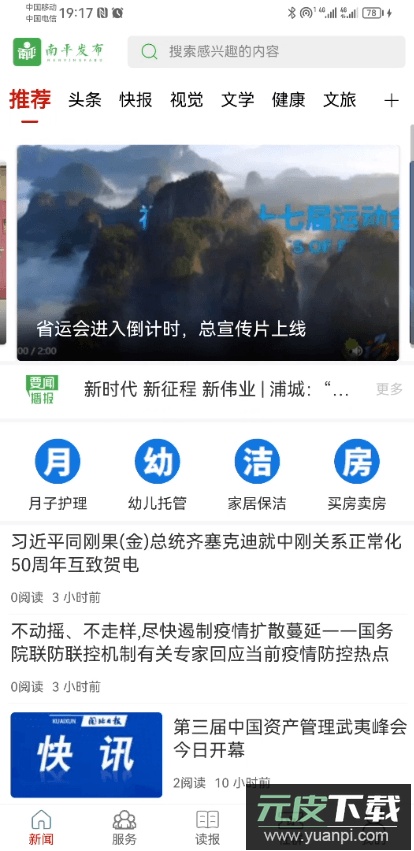Open 月子护理 service
This screenshot has height=851, width=414.
tap(58, 475)
